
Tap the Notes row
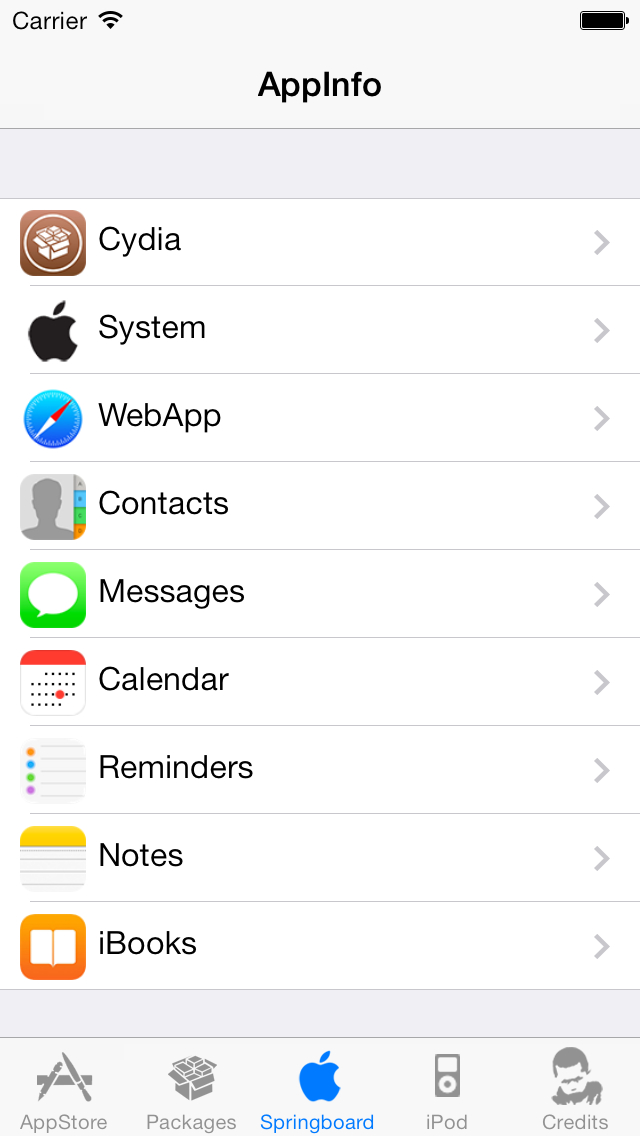[x=320, y=858]
